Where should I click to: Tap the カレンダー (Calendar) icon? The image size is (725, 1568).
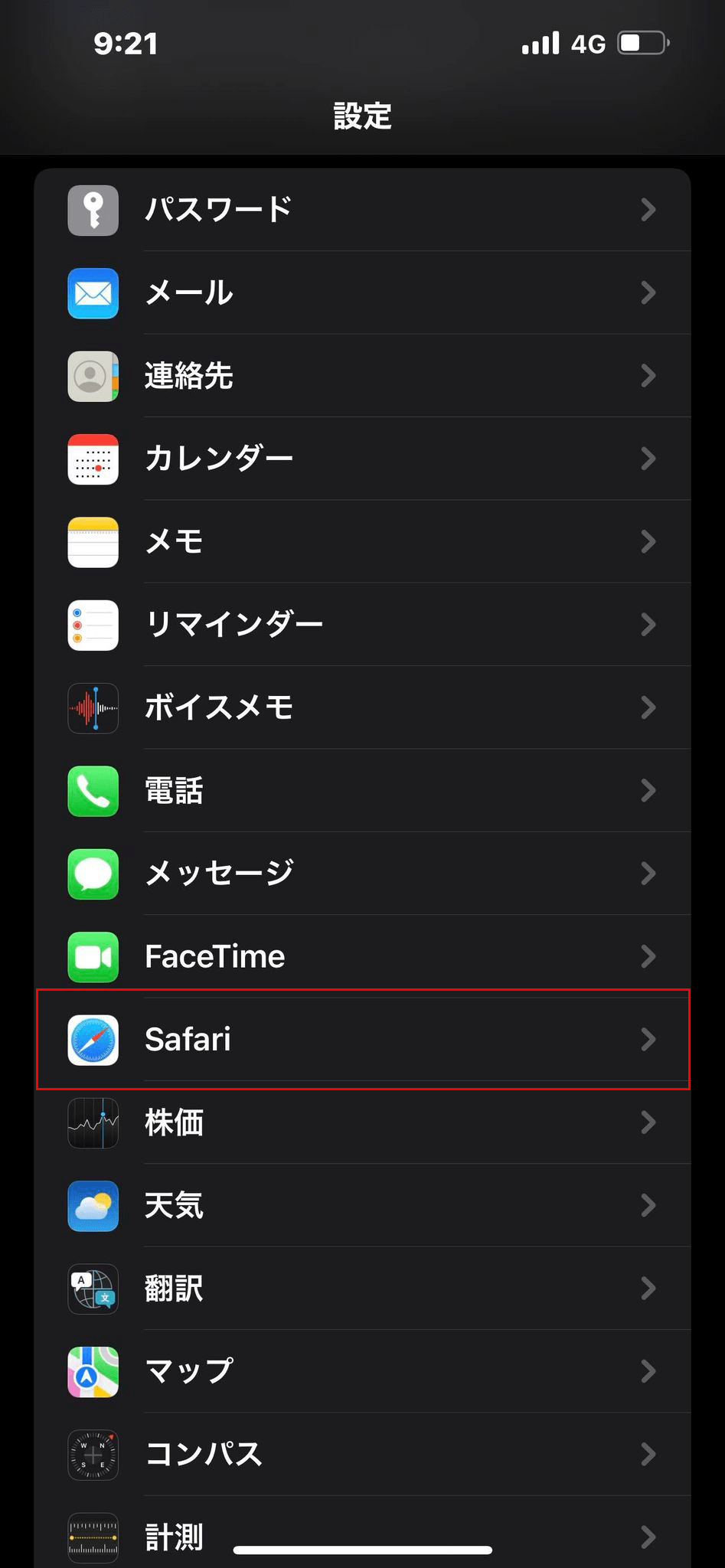point(93,459)
